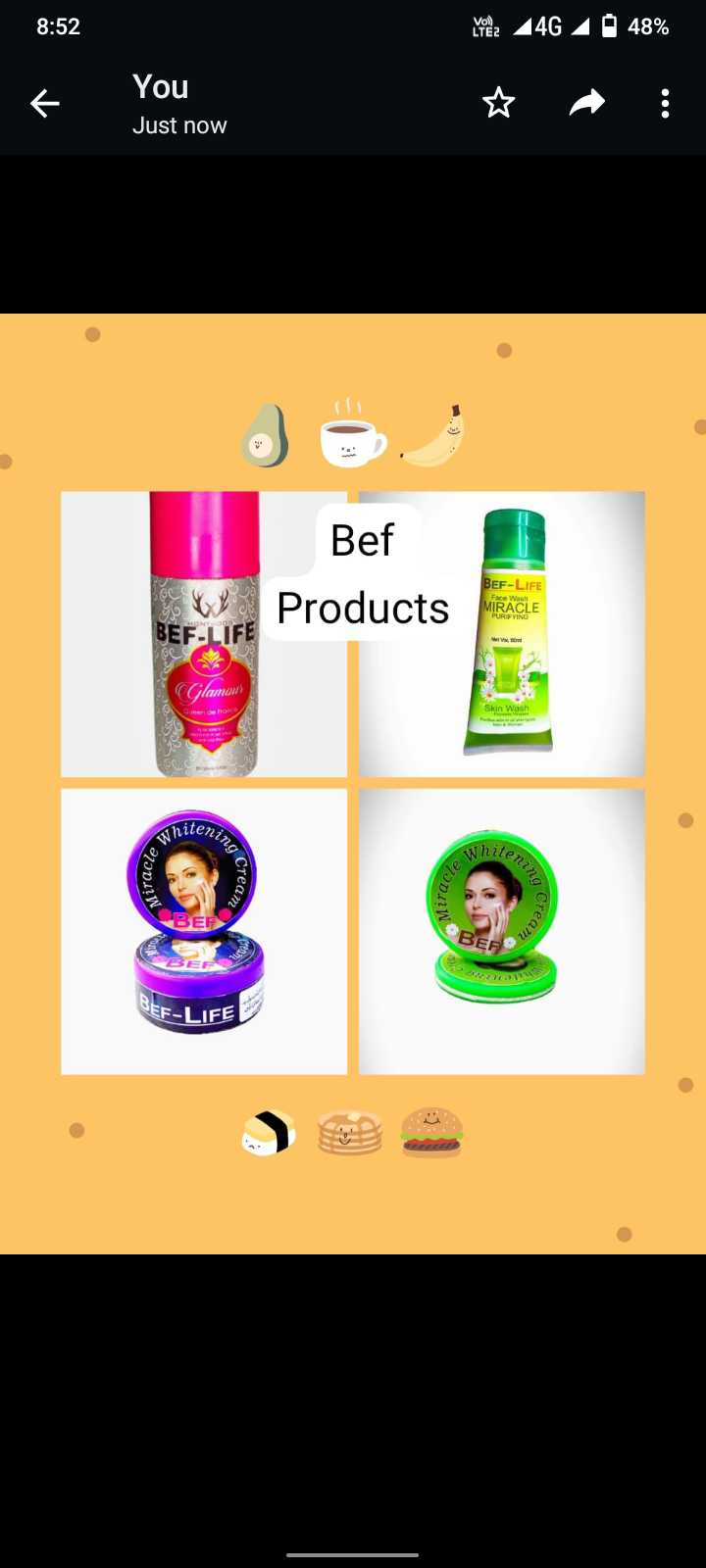
Task: Forward this image
Action: (x=586, y=102)
